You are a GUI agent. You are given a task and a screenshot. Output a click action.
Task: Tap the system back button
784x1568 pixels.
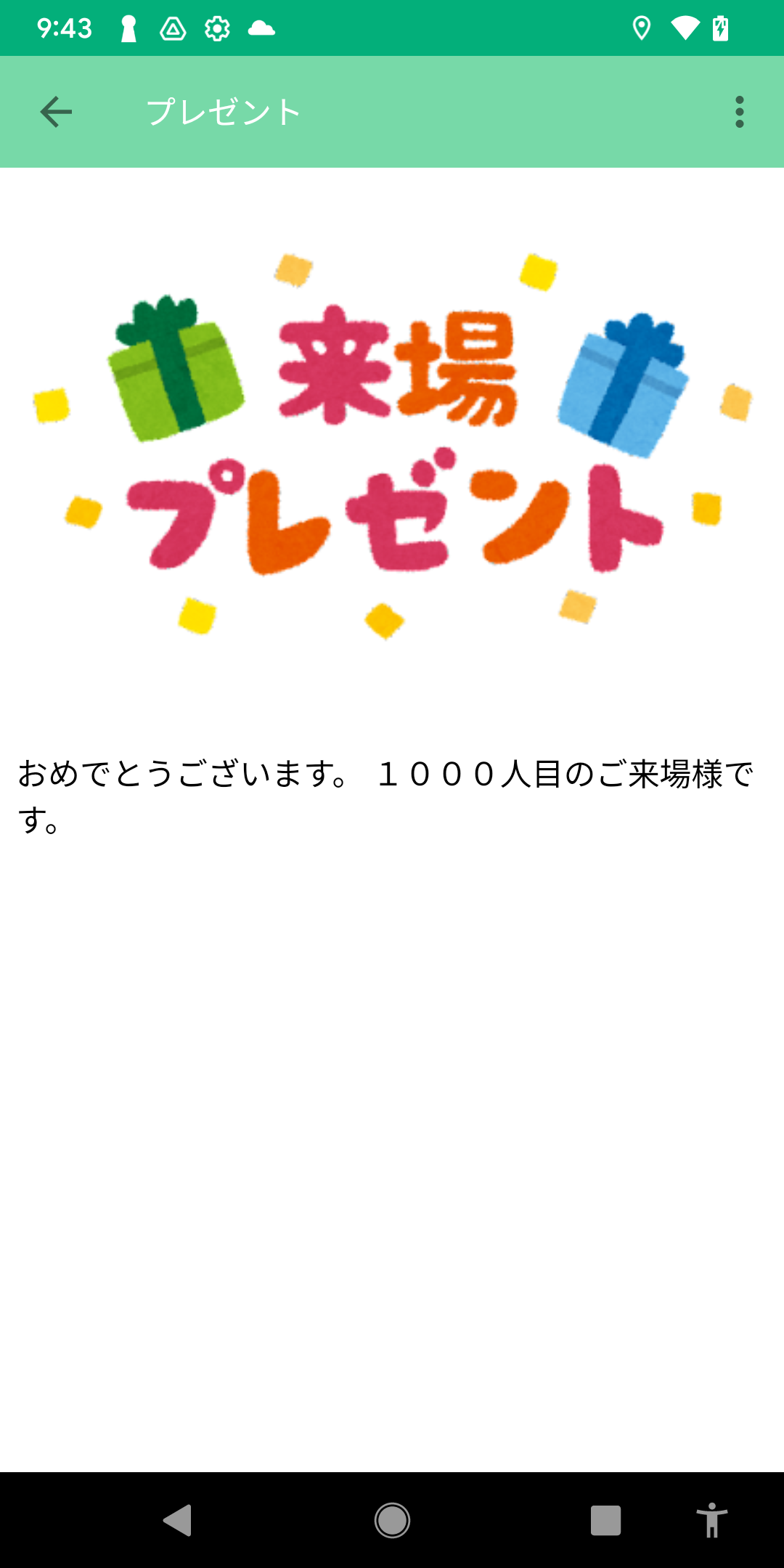pyautogui.click(x=178, y=1520)
